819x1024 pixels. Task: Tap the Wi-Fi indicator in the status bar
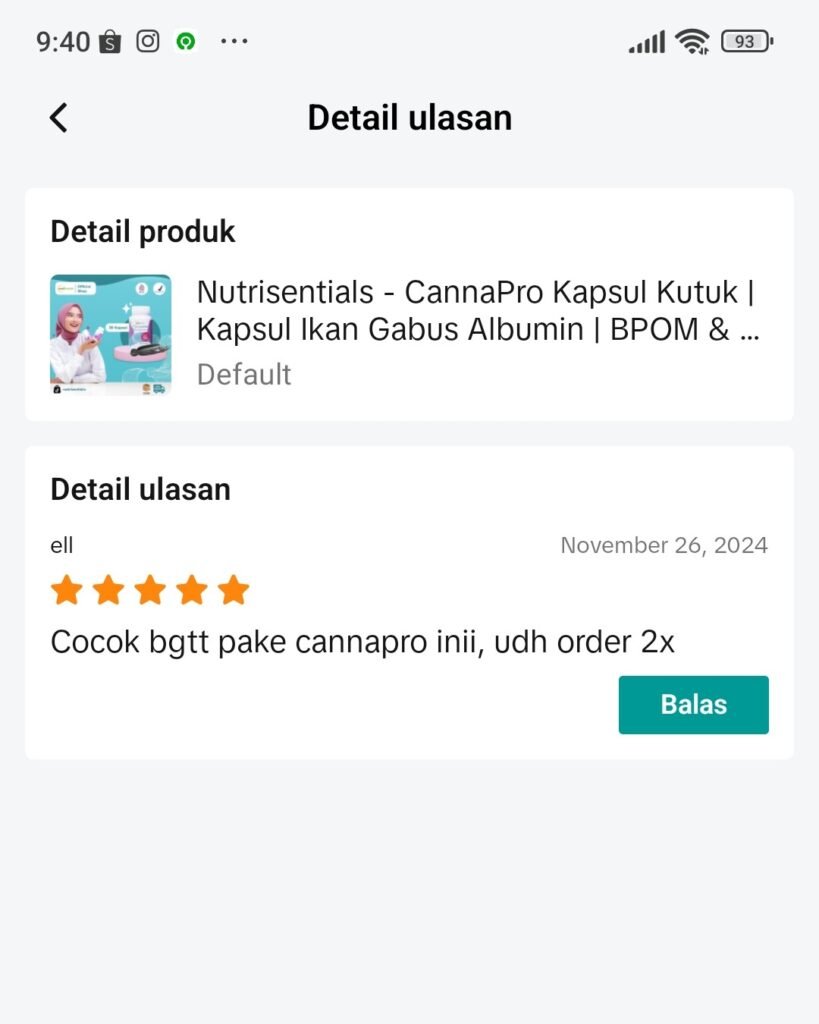pos(692,41)
